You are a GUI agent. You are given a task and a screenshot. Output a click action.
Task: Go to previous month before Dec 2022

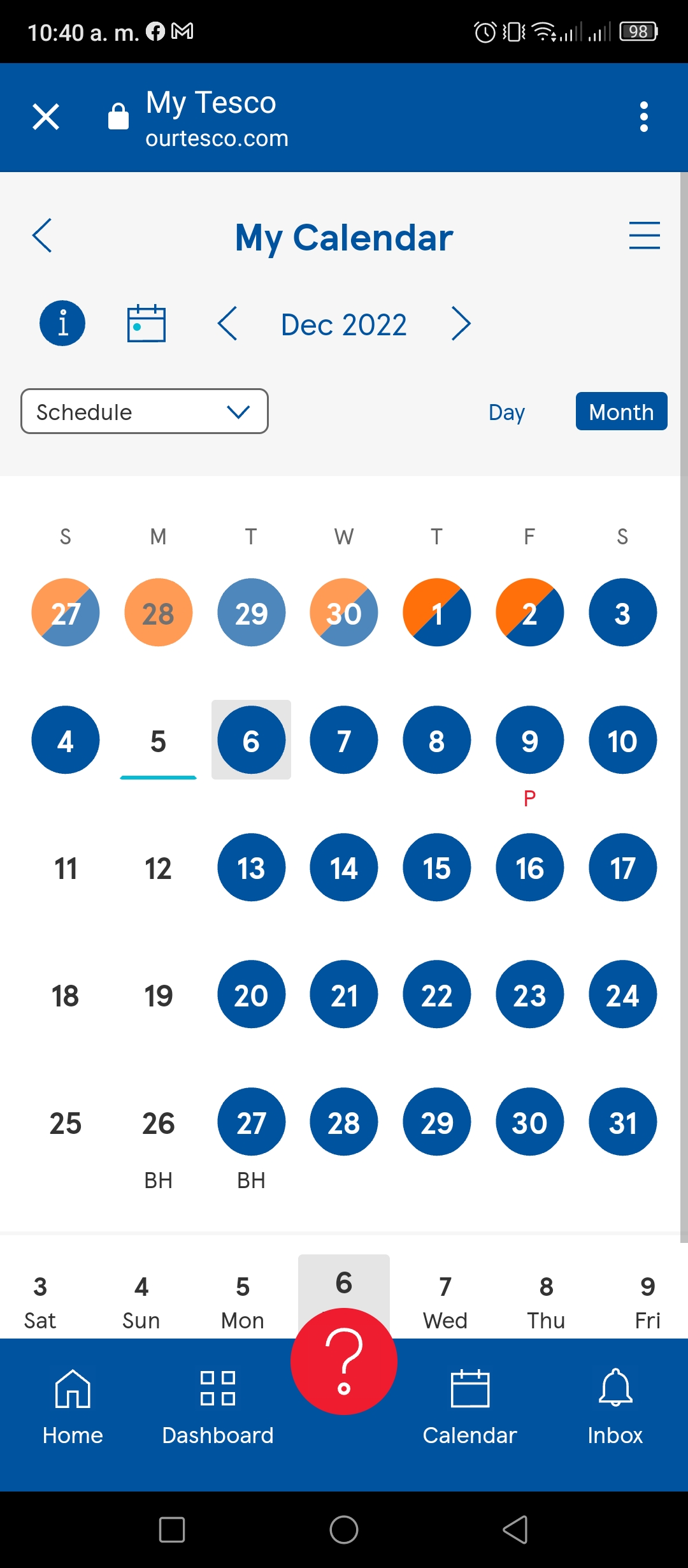[227, 324]
